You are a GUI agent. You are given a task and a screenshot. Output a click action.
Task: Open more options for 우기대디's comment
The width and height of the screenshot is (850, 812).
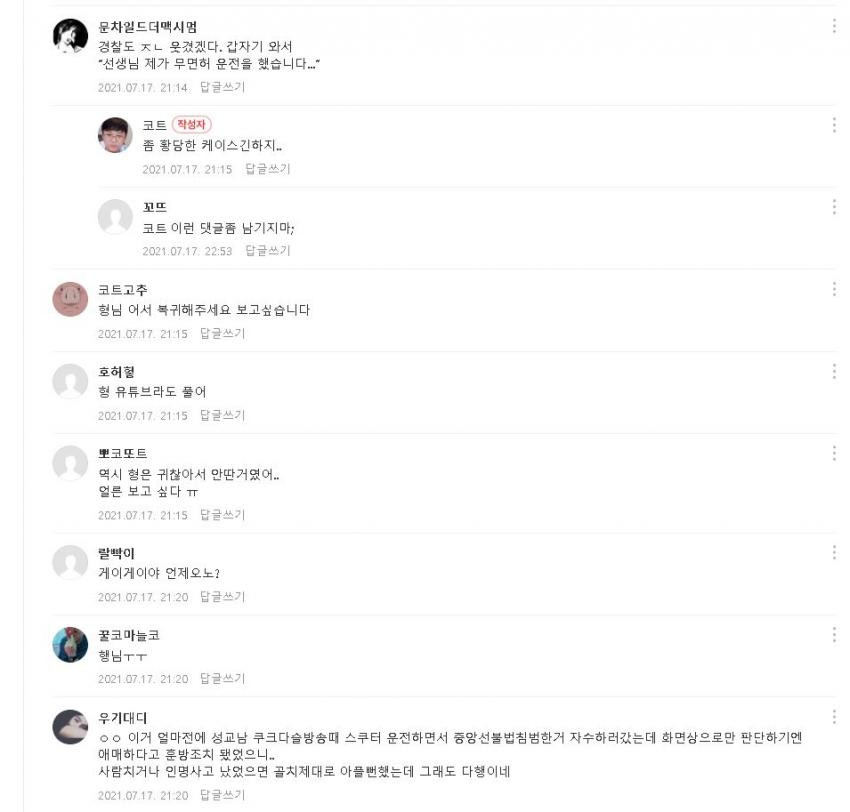(x=834, y=717)
